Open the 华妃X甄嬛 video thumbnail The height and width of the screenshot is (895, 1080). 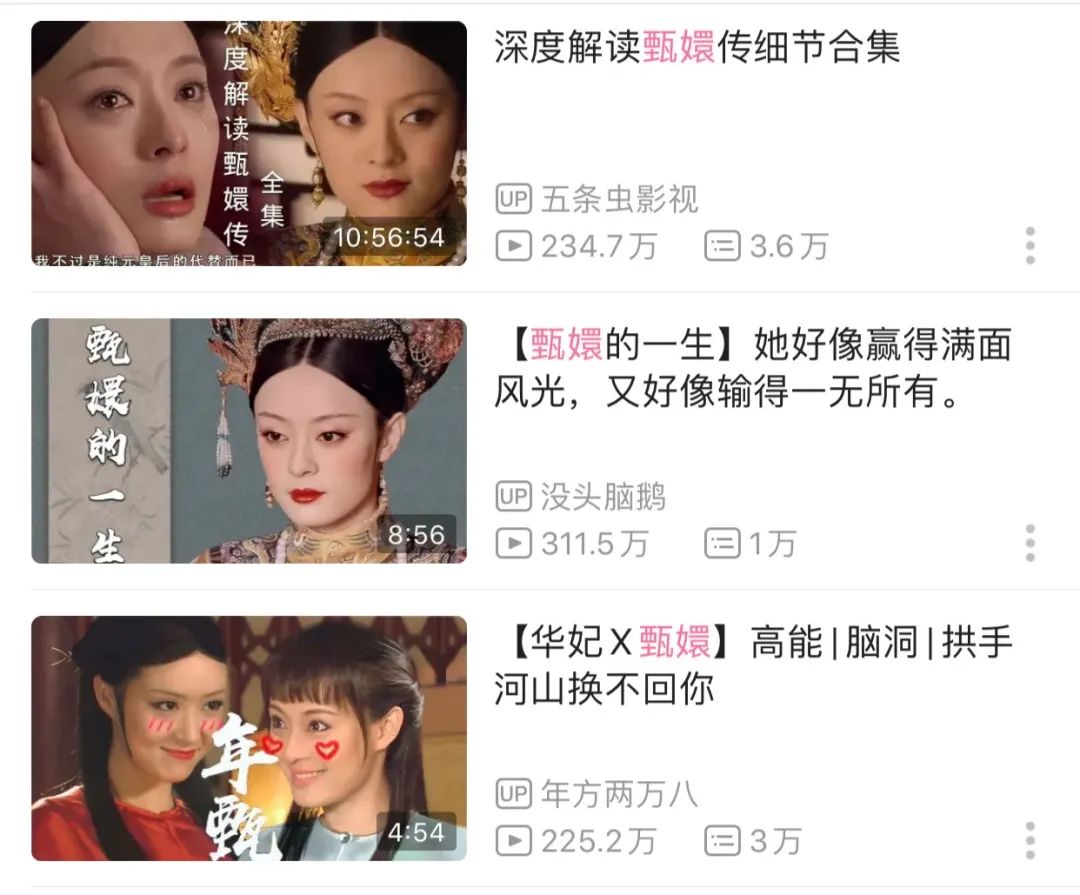point(248,738)
